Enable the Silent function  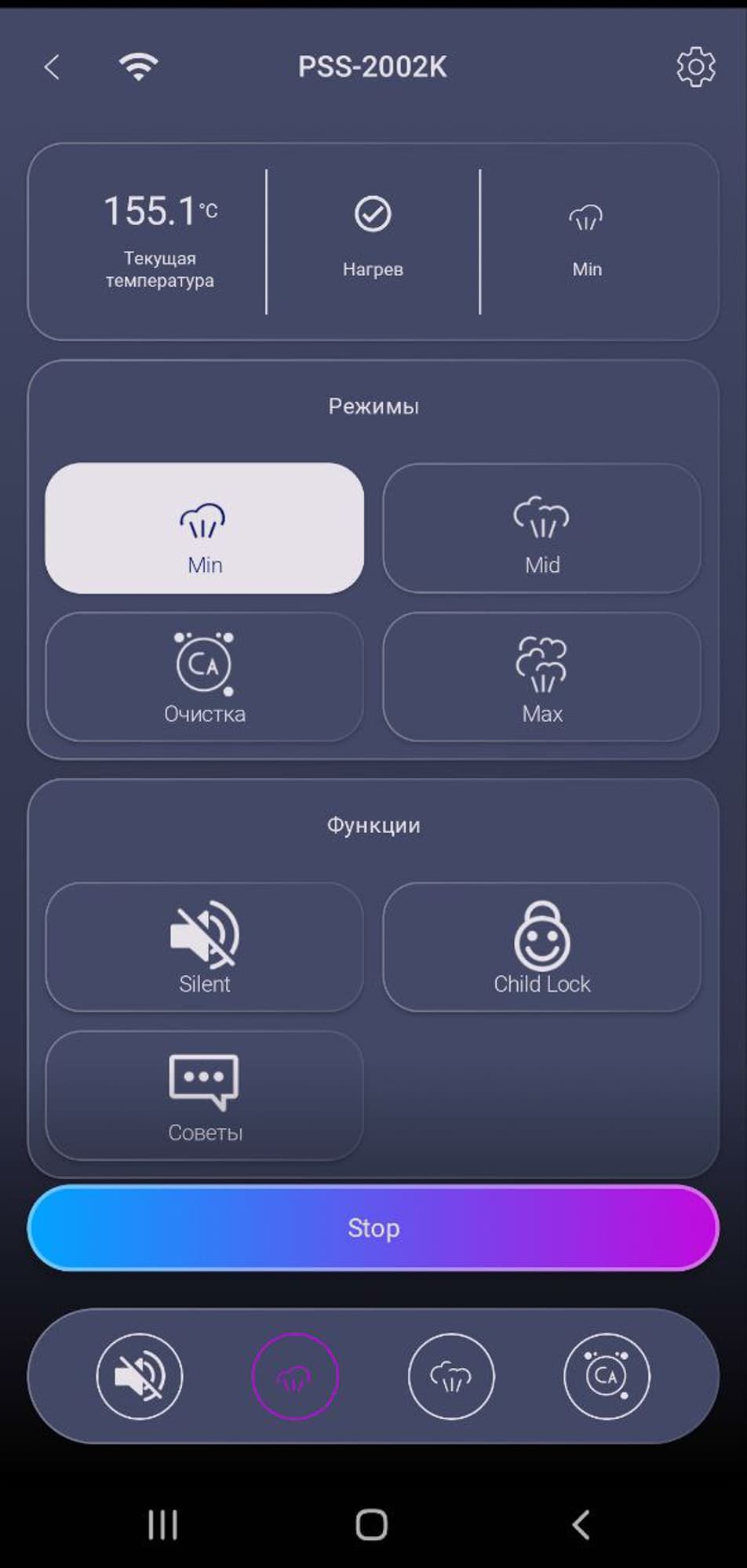point(205,947)
